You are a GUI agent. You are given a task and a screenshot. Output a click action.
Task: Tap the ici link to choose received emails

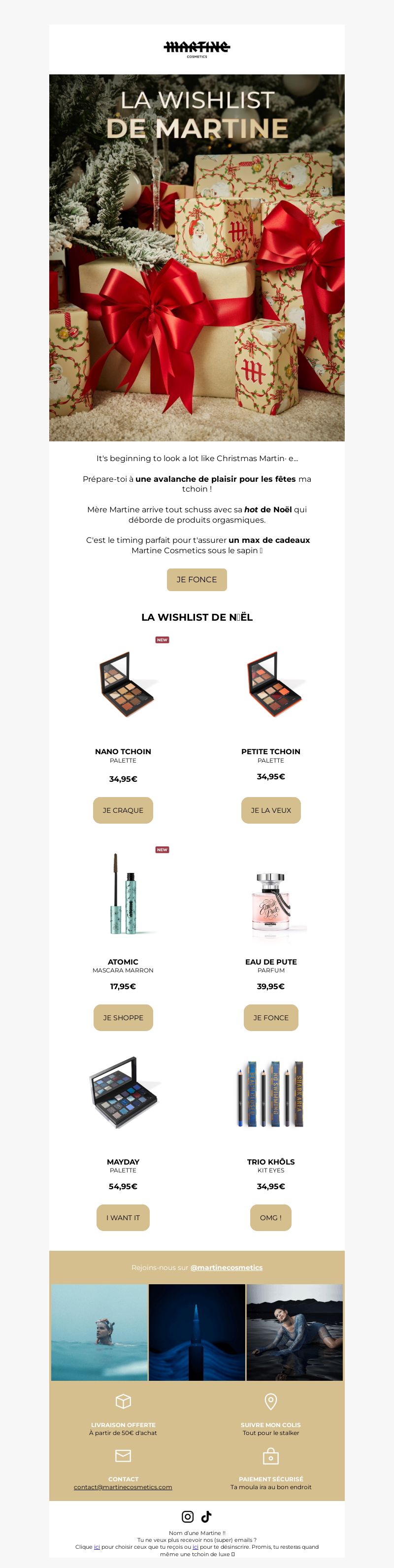tap(97, 1547)
